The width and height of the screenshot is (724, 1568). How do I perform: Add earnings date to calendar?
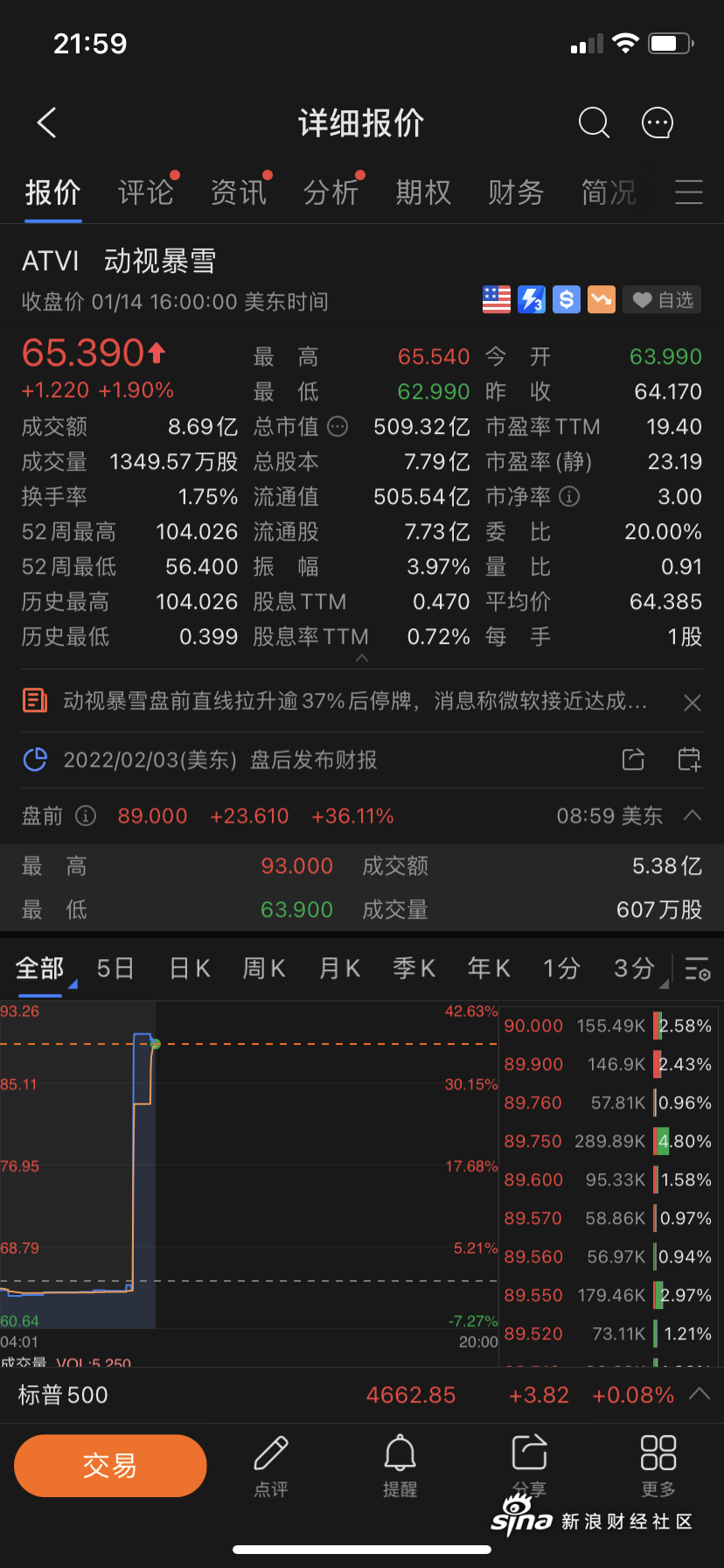[x=689, y=759]
